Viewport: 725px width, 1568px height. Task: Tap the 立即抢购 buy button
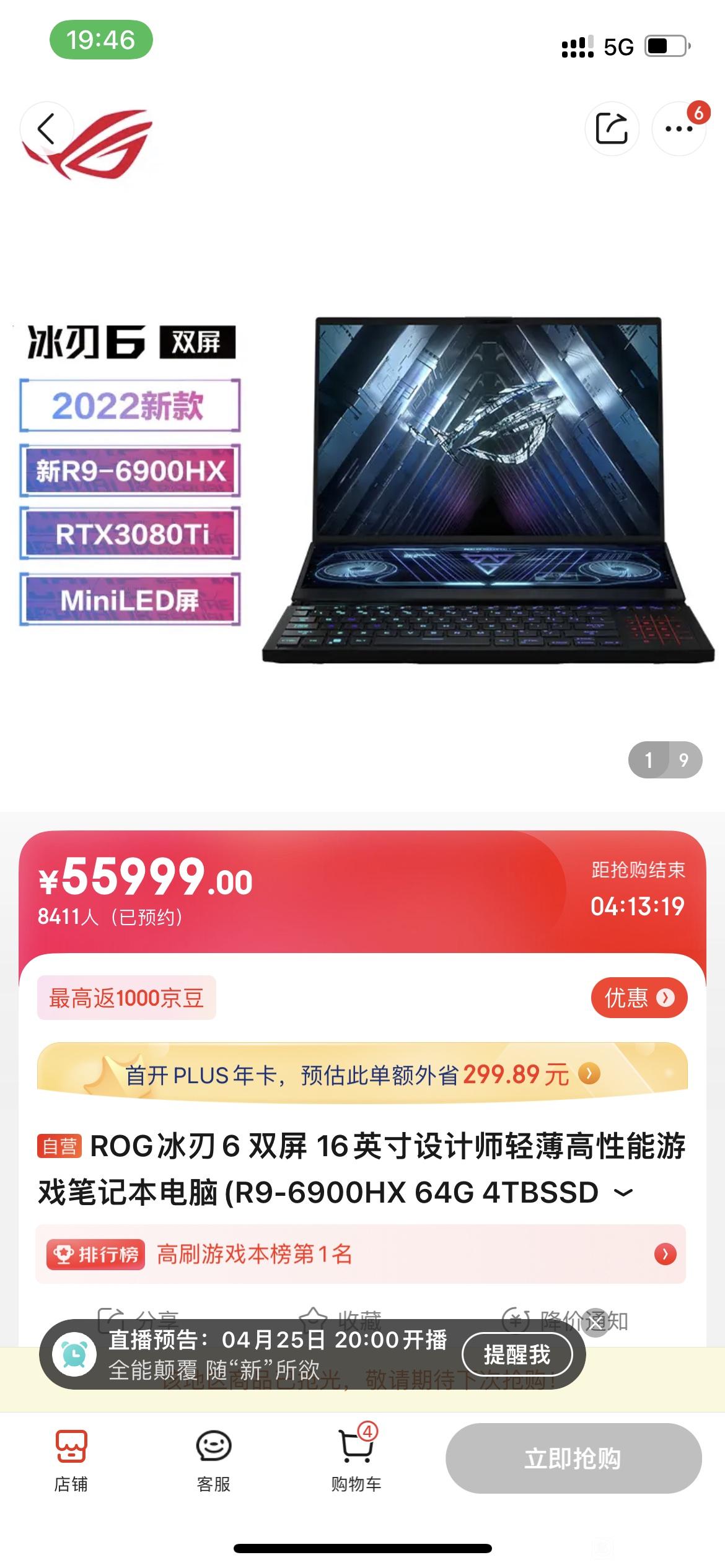[573, 1458]
